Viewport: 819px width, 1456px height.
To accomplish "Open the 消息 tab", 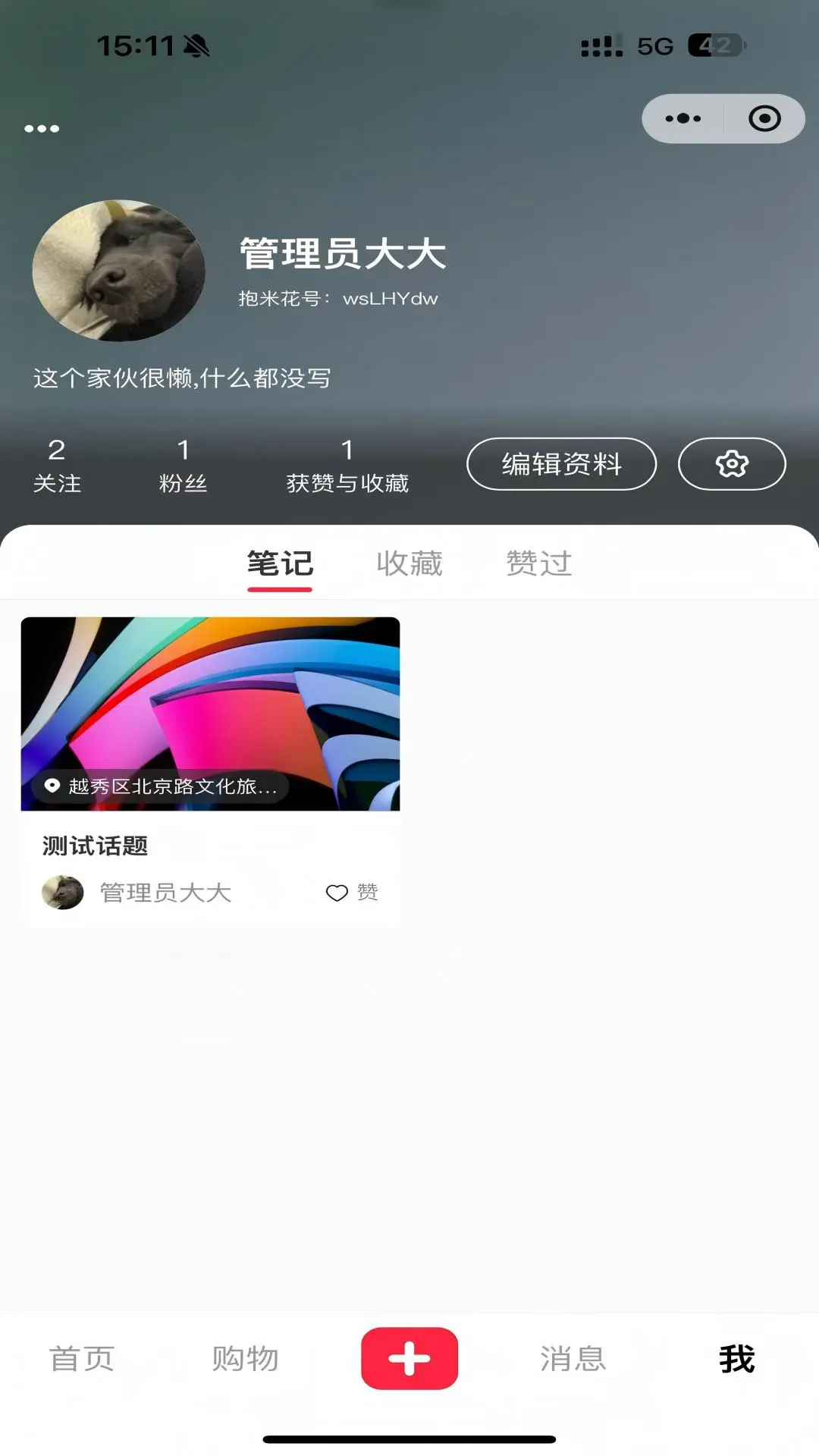I will coord(573,1359).
